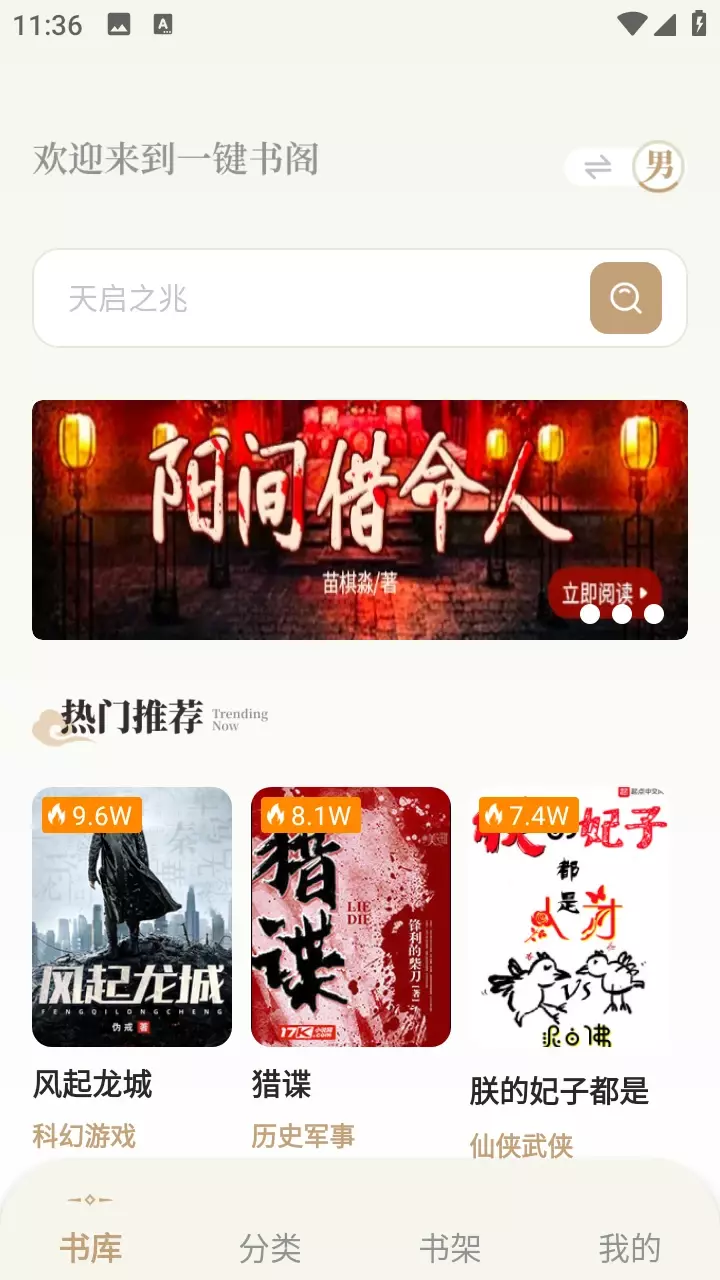Image resolution: width=720 pixels, height=1280 pixels.
Task: Open the book 风起龙城
Action: 132,917
